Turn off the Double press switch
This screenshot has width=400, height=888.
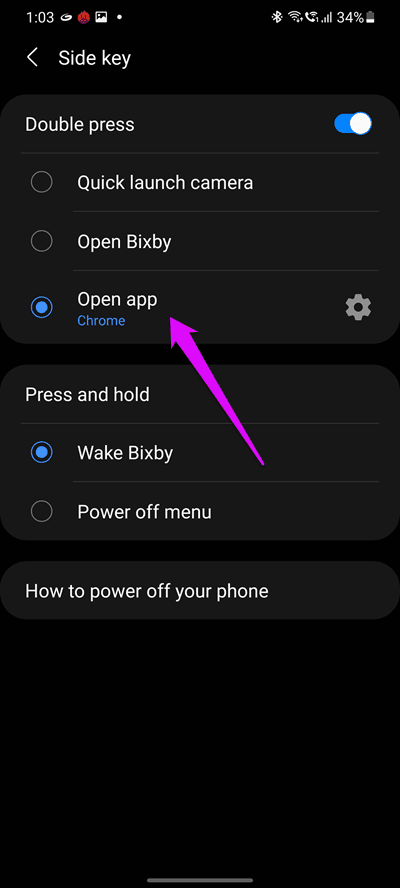[352, 123]
